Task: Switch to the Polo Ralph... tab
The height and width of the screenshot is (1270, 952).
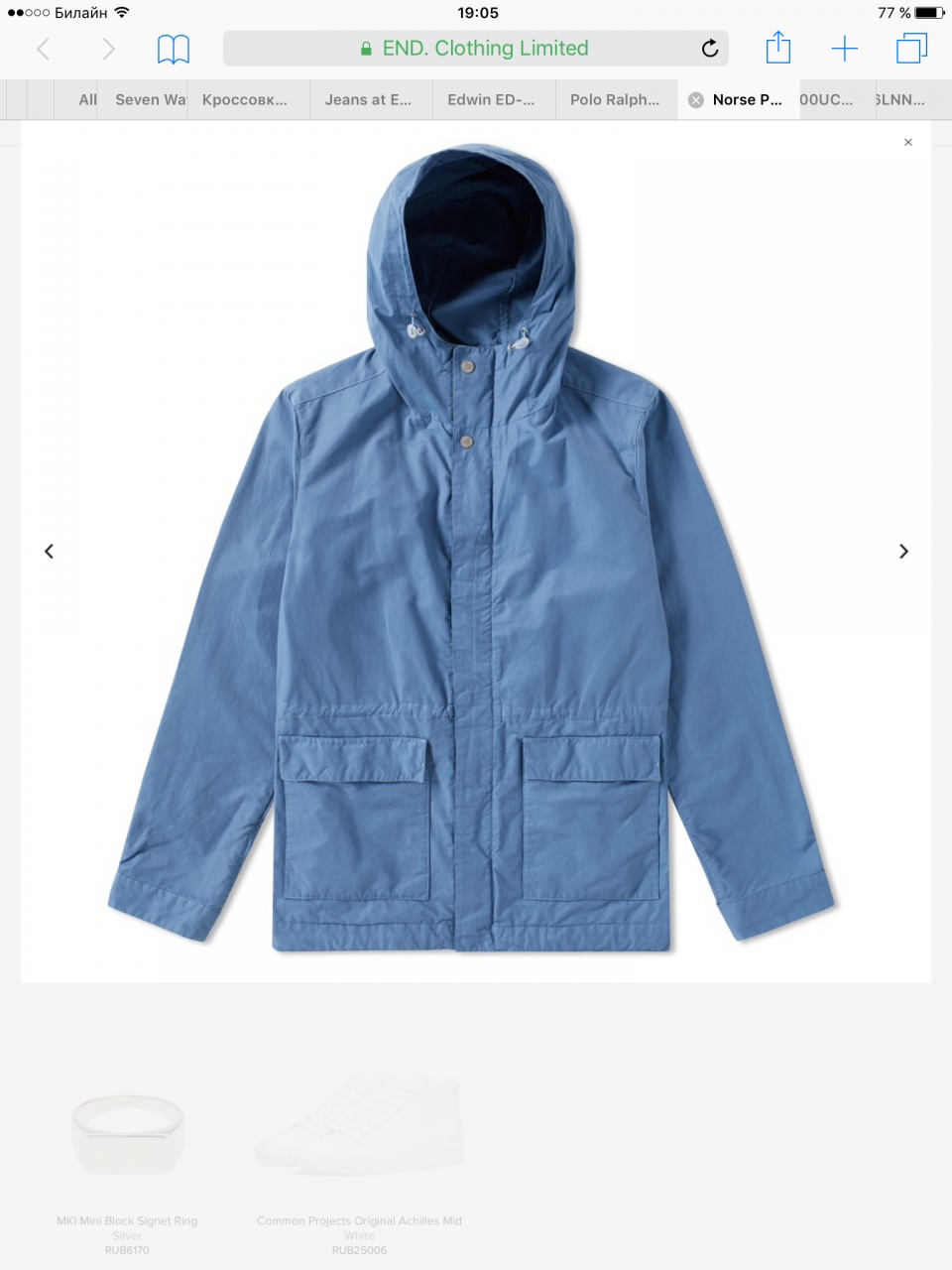Action: point(615,100)
